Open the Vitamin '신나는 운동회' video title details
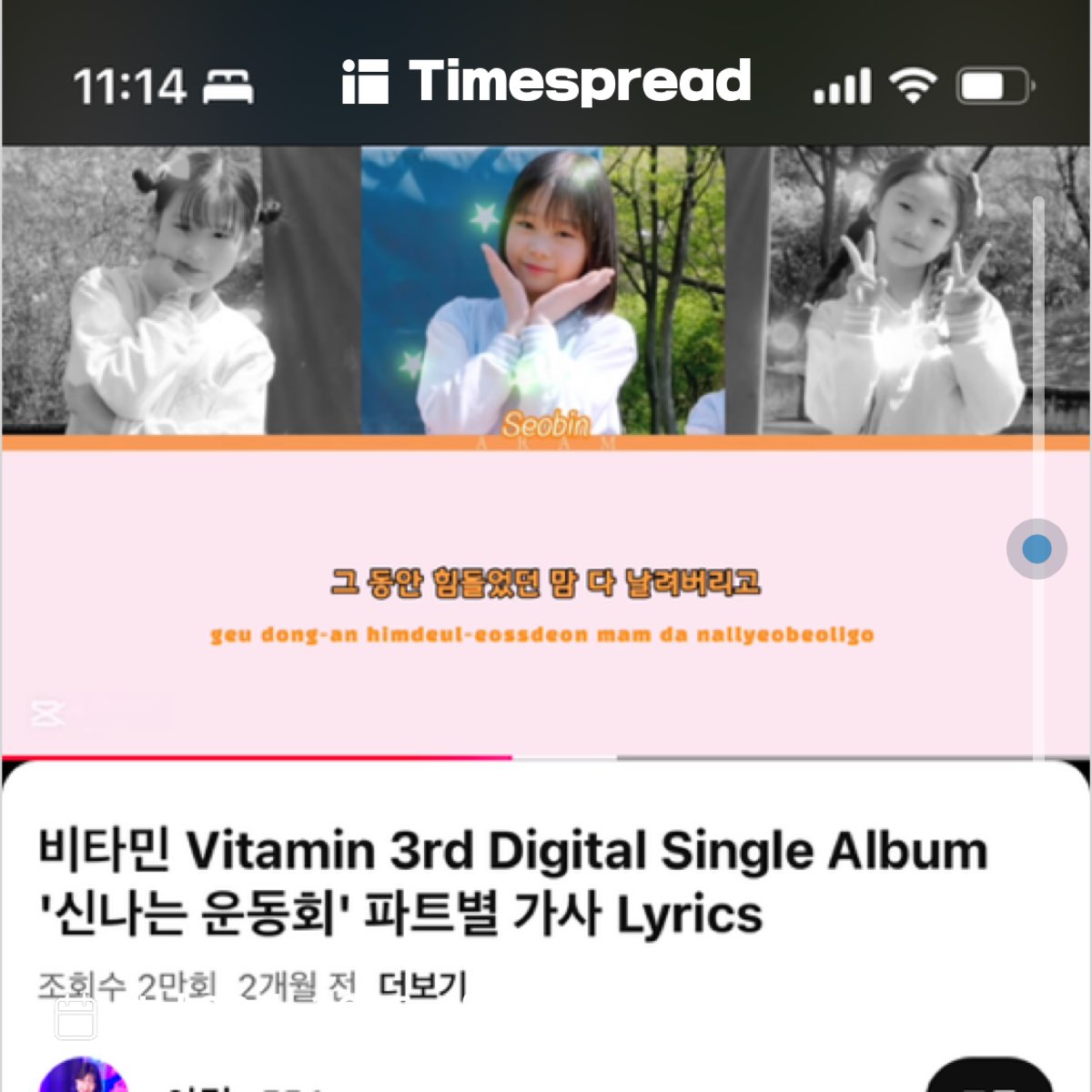This screenshot has width=1092, height=1092. (511, 881)
